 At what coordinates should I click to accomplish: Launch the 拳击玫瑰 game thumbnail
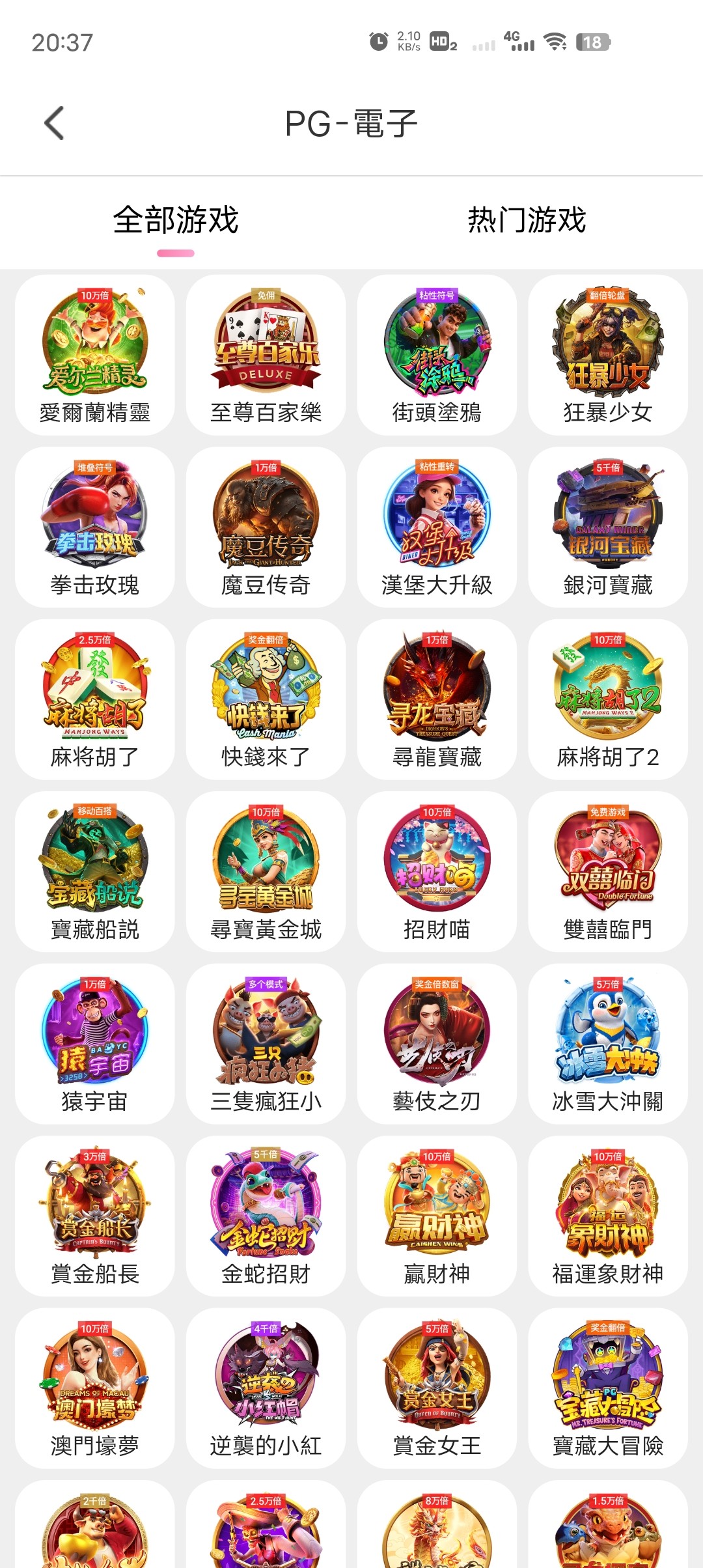[96, 521]
